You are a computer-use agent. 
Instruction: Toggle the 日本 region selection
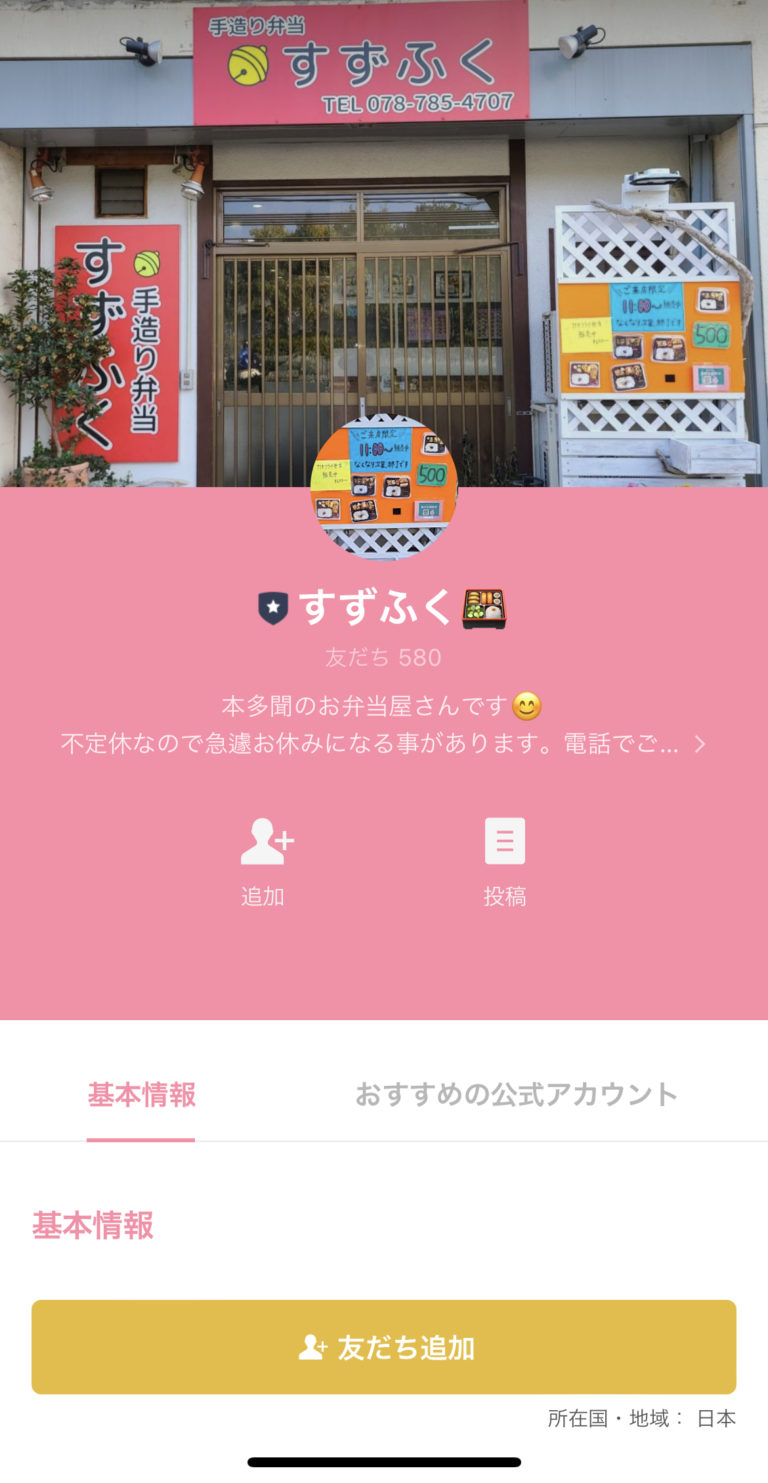pyautogui.click(x=718, y=1416)
